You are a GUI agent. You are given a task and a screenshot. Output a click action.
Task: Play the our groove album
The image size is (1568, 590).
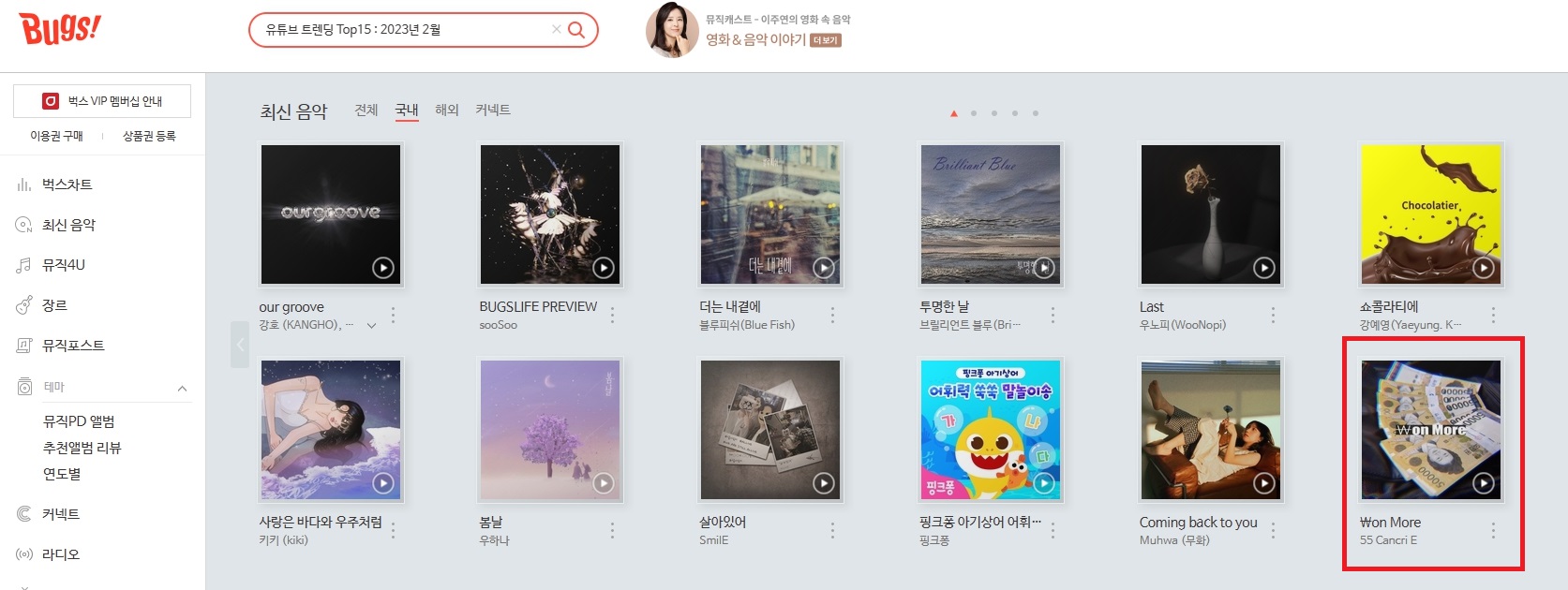[383, 268]
